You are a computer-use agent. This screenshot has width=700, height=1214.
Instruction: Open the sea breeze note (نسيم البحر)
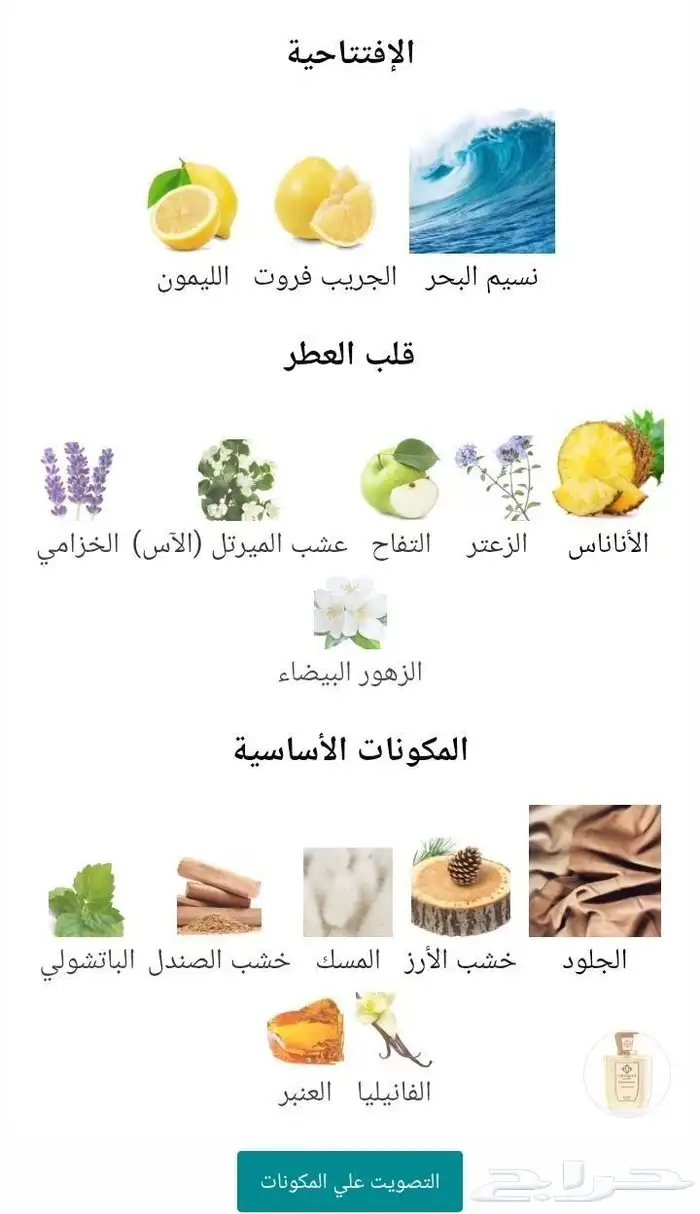(x=482, y=183)
